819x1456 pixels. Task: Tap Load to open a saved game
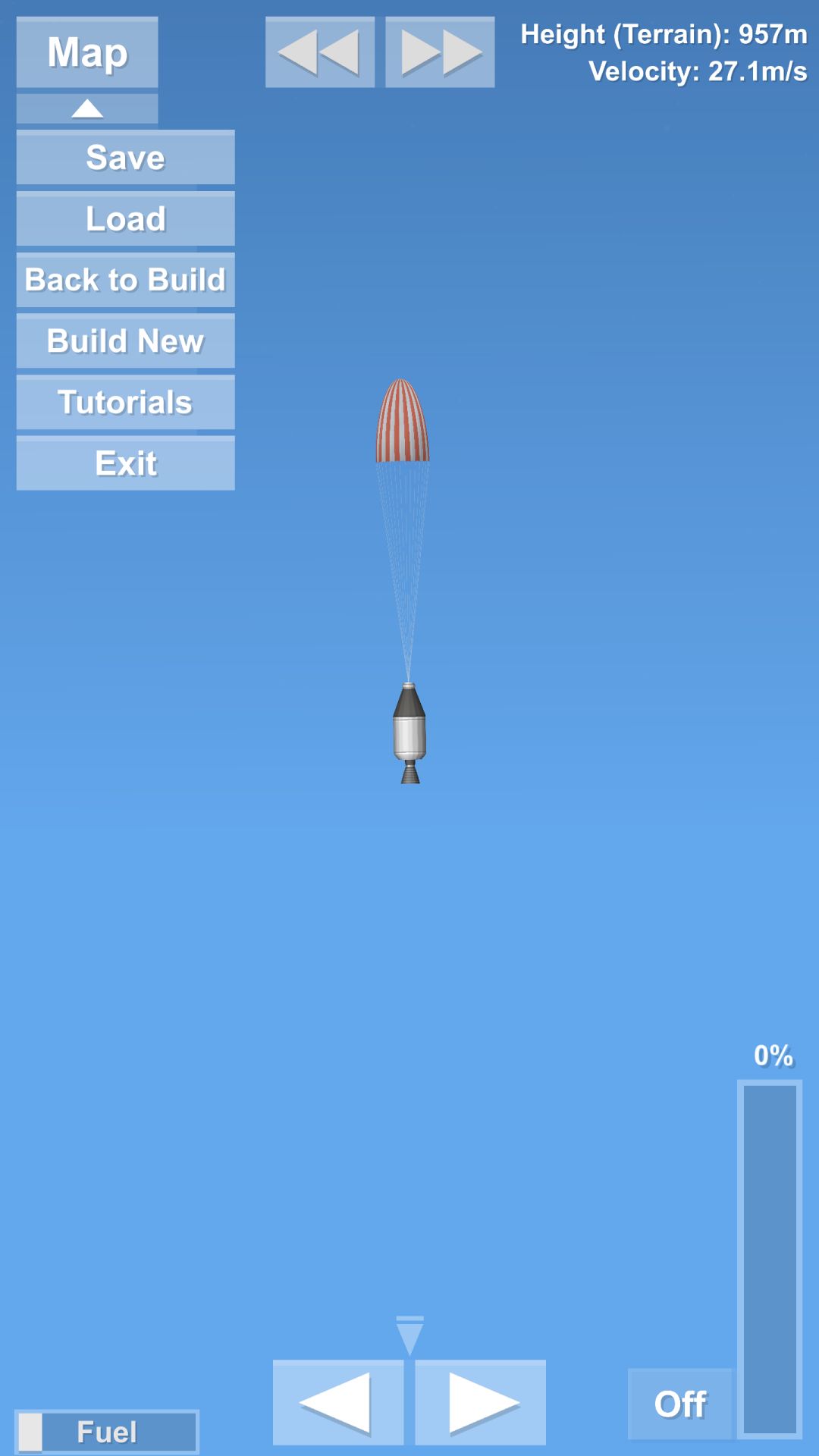(126, 218)
